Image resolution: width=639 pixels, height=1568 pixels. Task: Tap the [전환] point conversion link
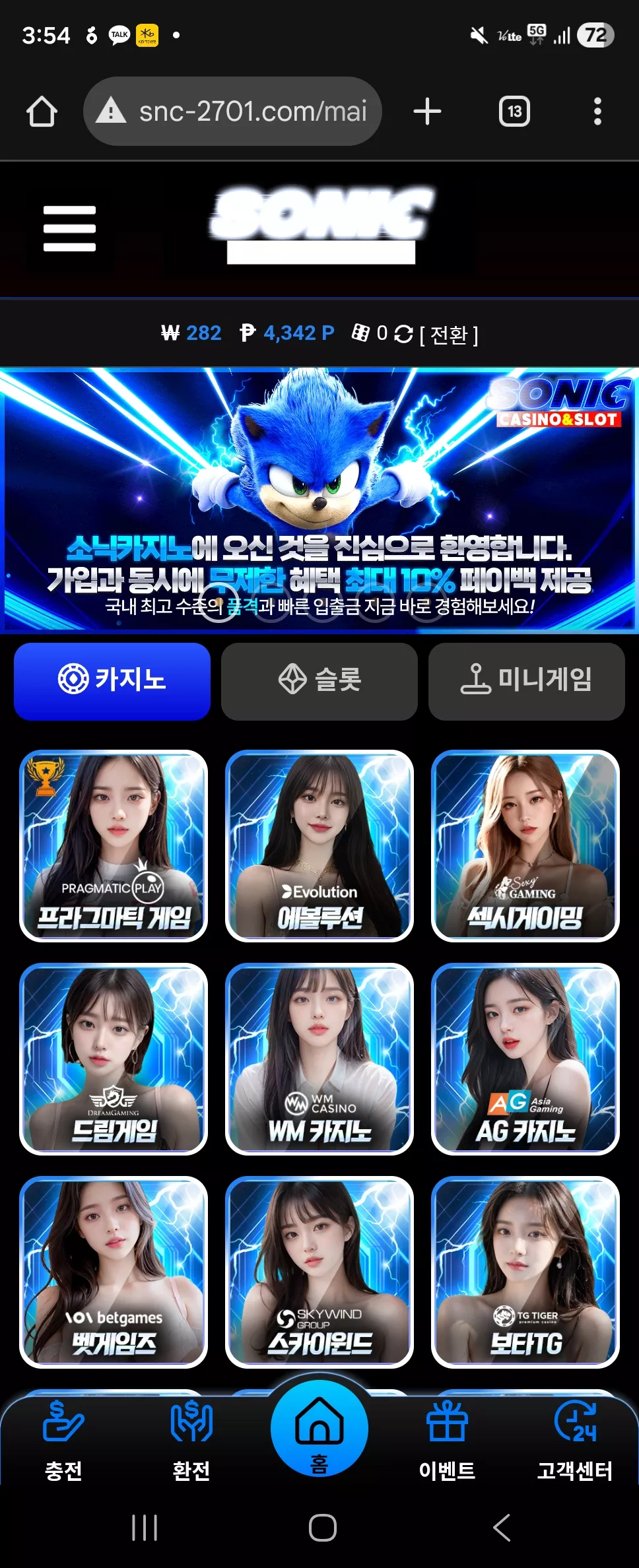click(449, 335)
